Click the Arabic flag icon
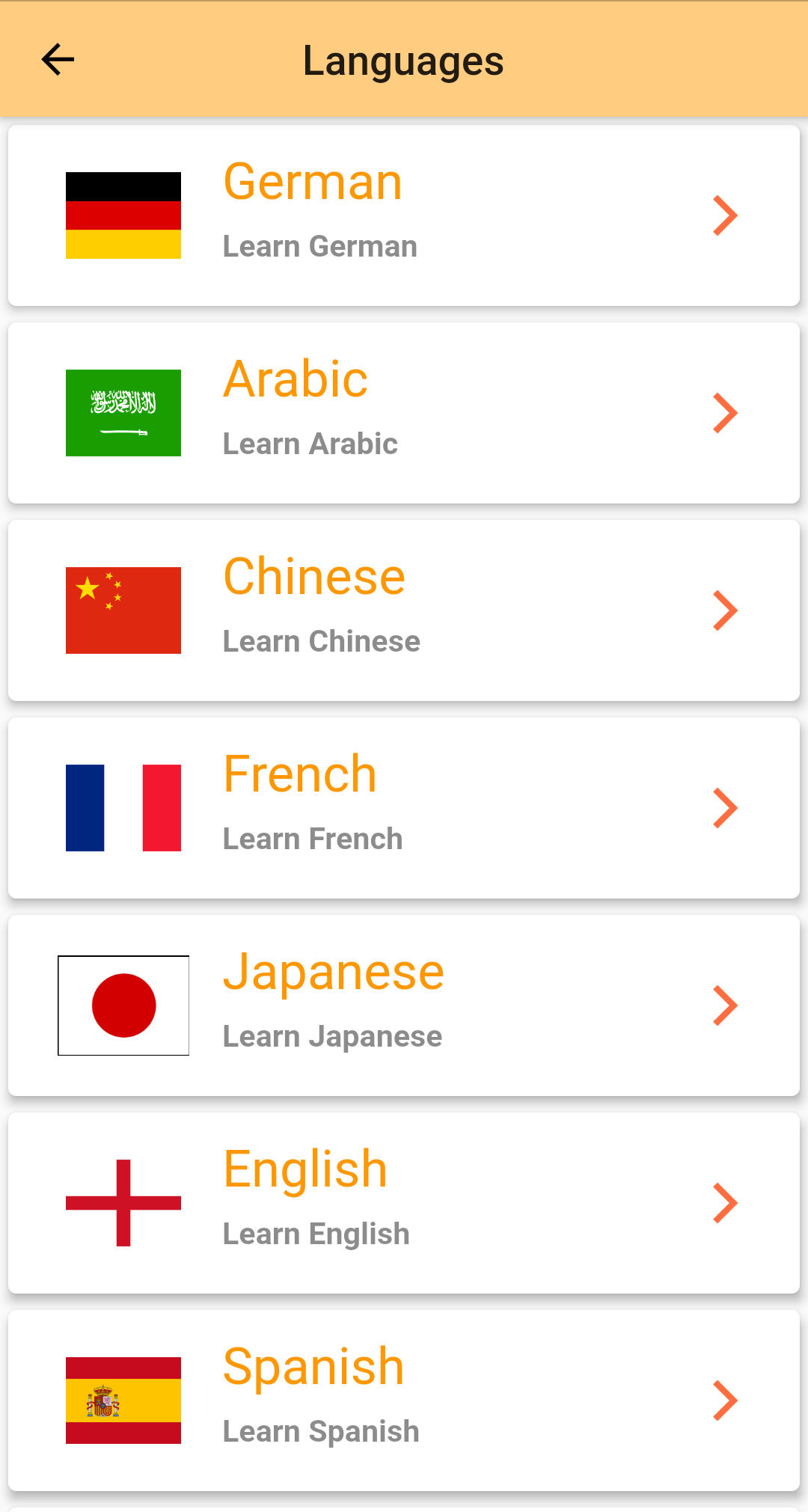The height and width of the screenshot is (1512, 808). pos(123,412)
